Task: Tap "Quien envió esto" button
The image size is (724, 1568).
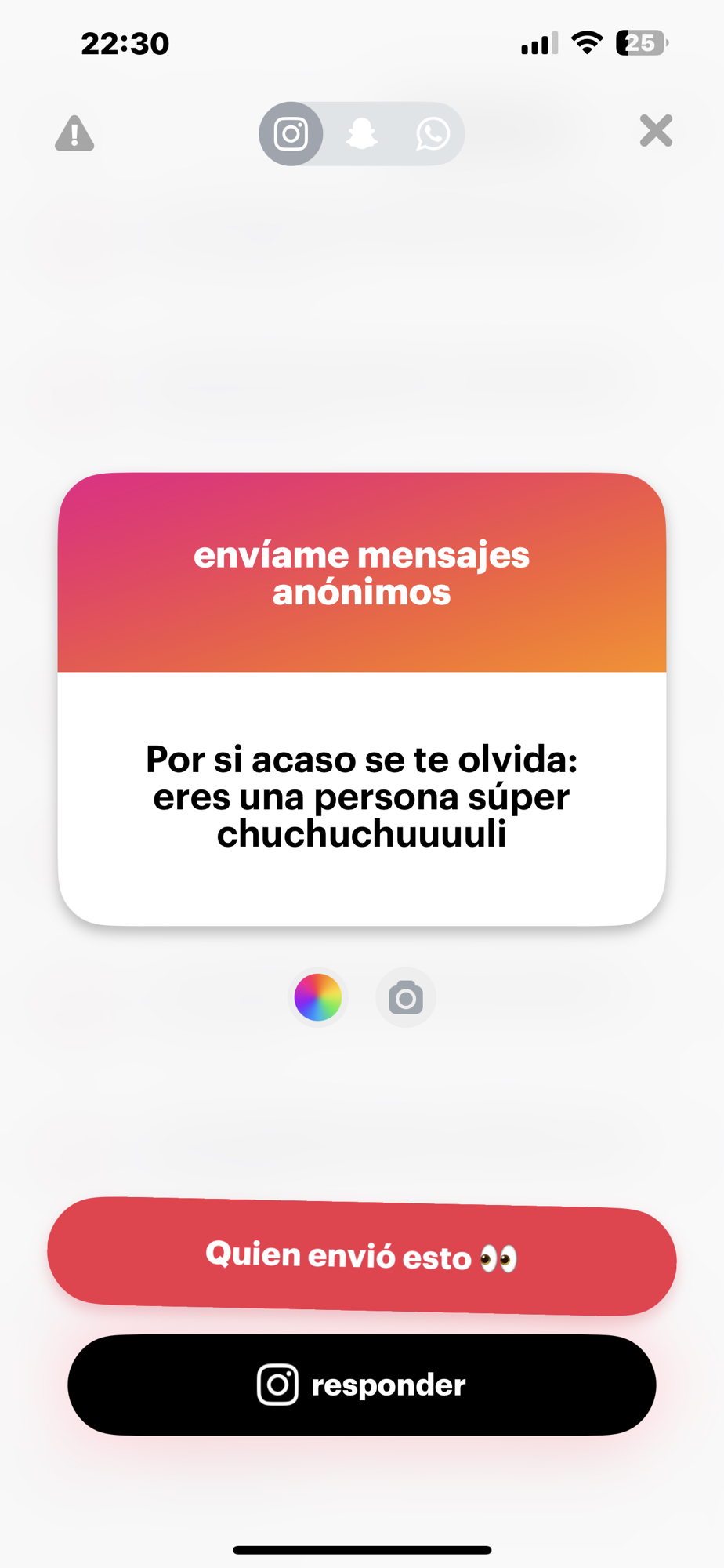Action: pyautogui.click(x=361, y=1256)
